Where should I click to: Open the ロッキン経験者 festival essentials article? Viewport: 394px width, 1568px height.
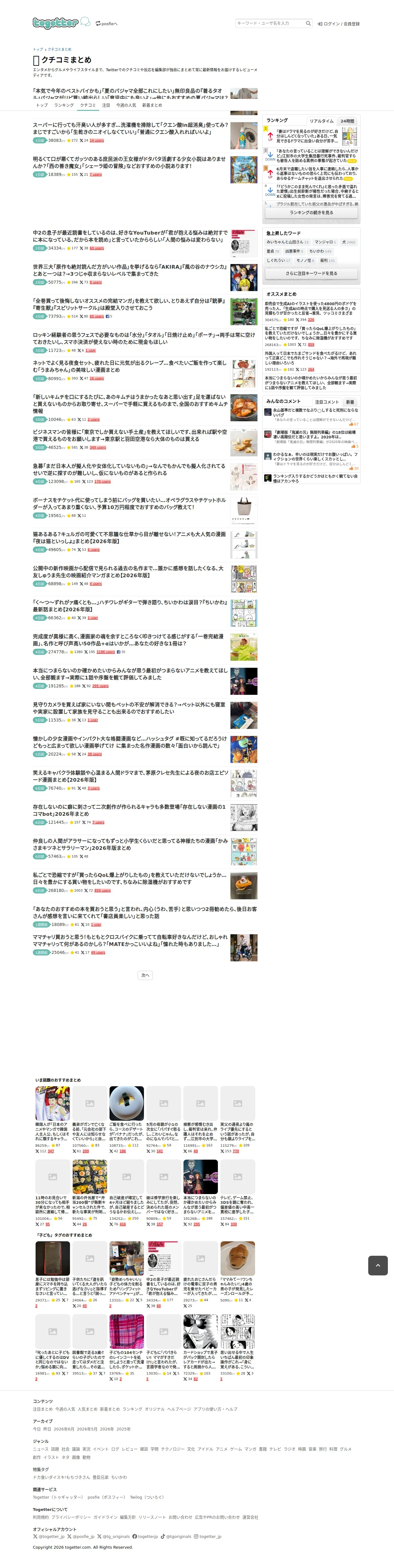pos(144,338)
